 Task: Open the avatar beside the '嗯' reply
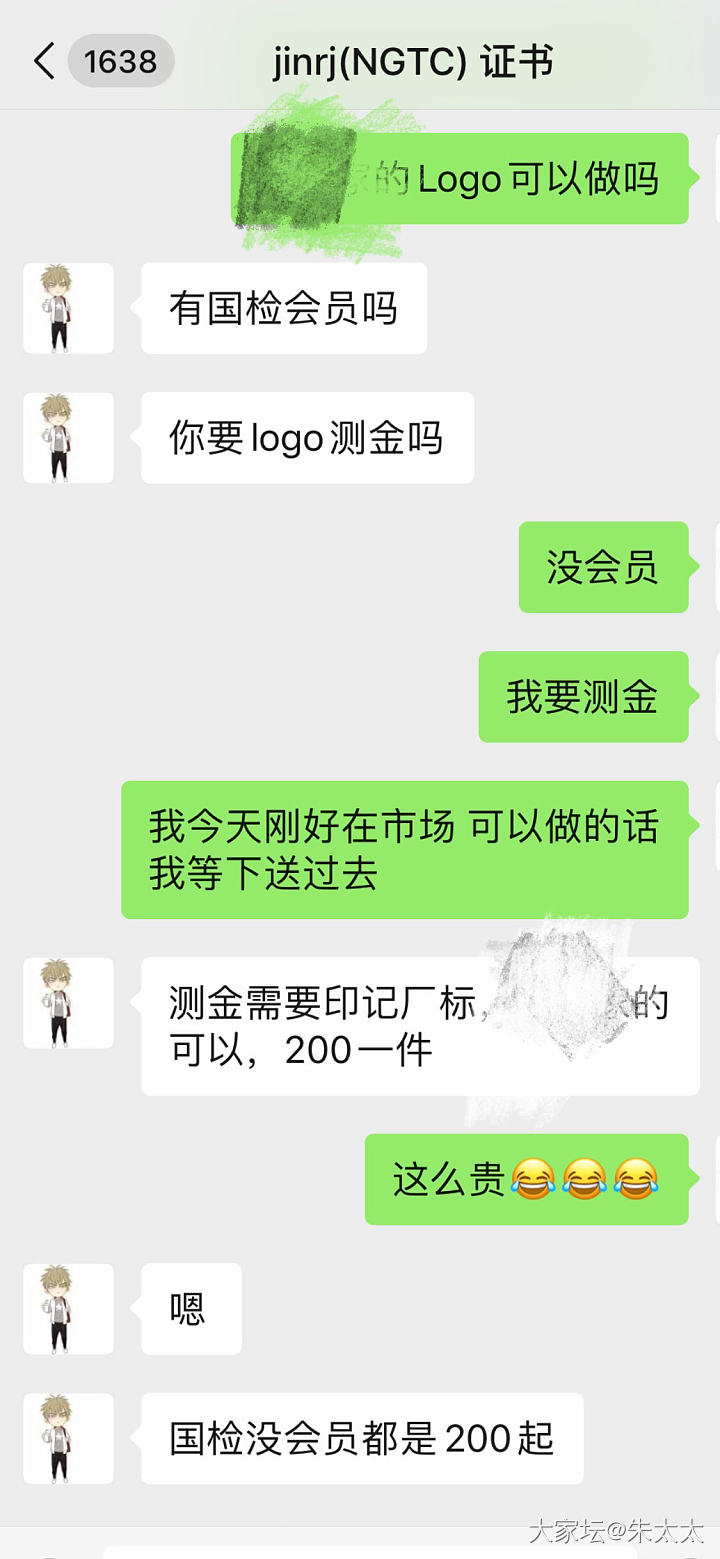68,1309
